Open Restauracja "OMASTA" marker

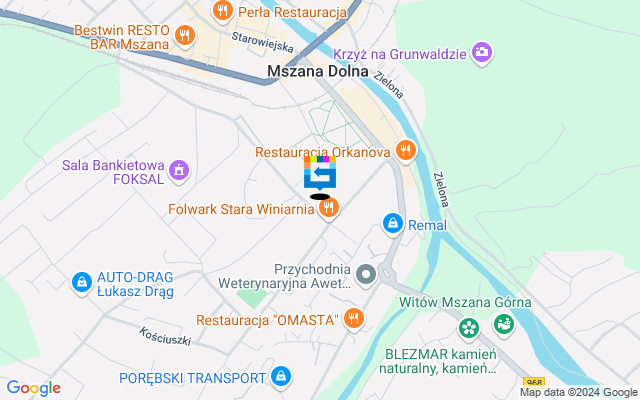[353, 319]
